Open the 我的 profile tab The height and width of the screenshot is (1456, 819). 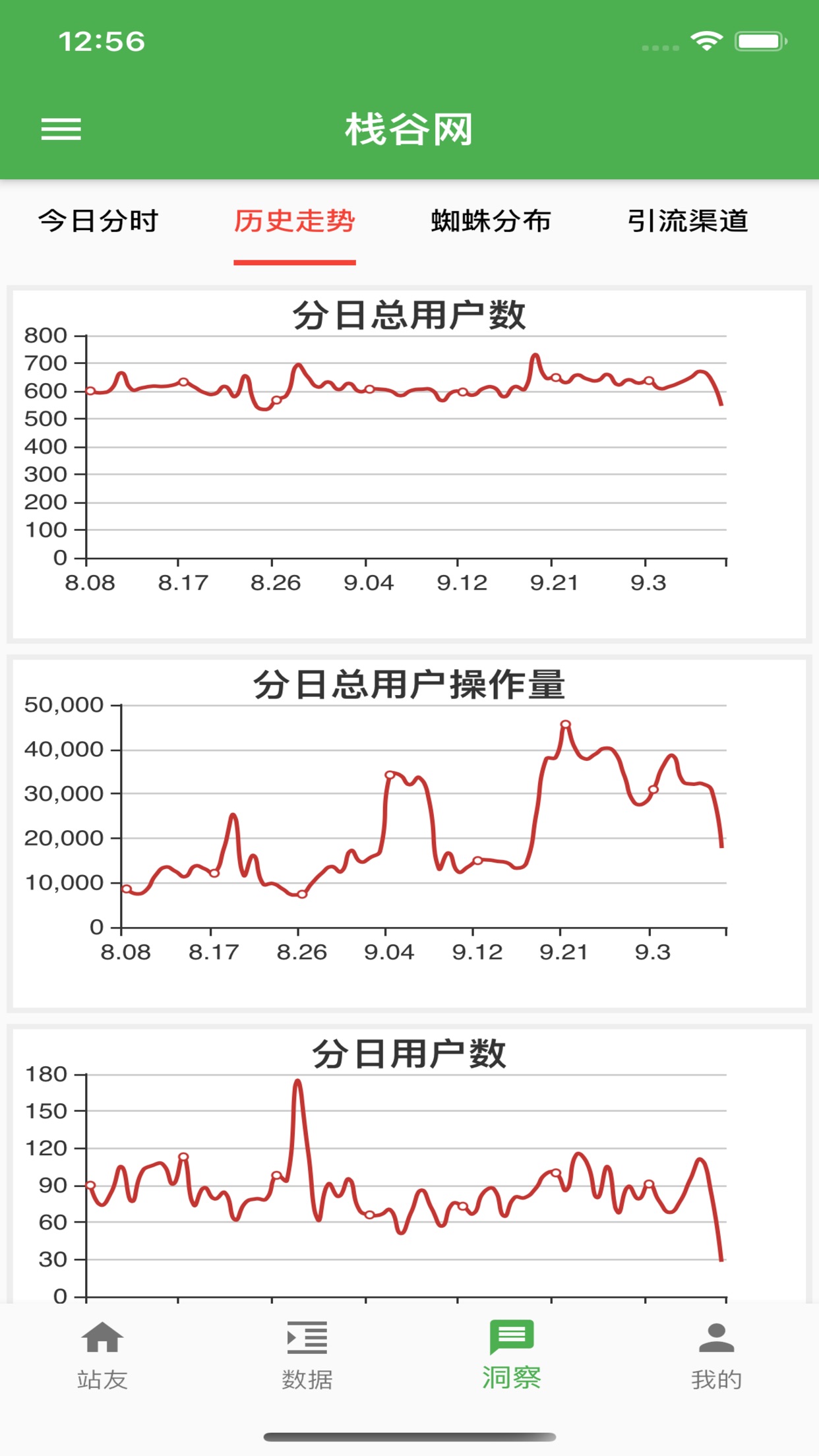pos(717,1356)
